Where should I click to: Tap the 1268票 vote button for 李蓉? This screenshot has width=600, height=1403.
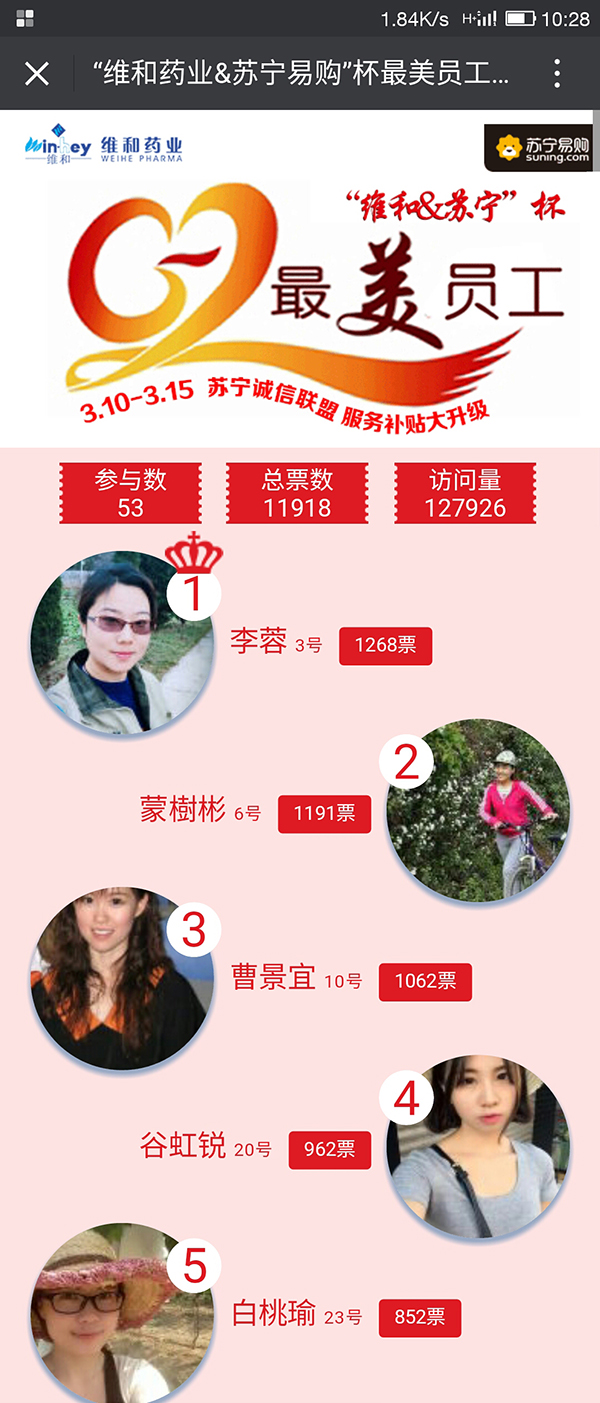[385, 645]
